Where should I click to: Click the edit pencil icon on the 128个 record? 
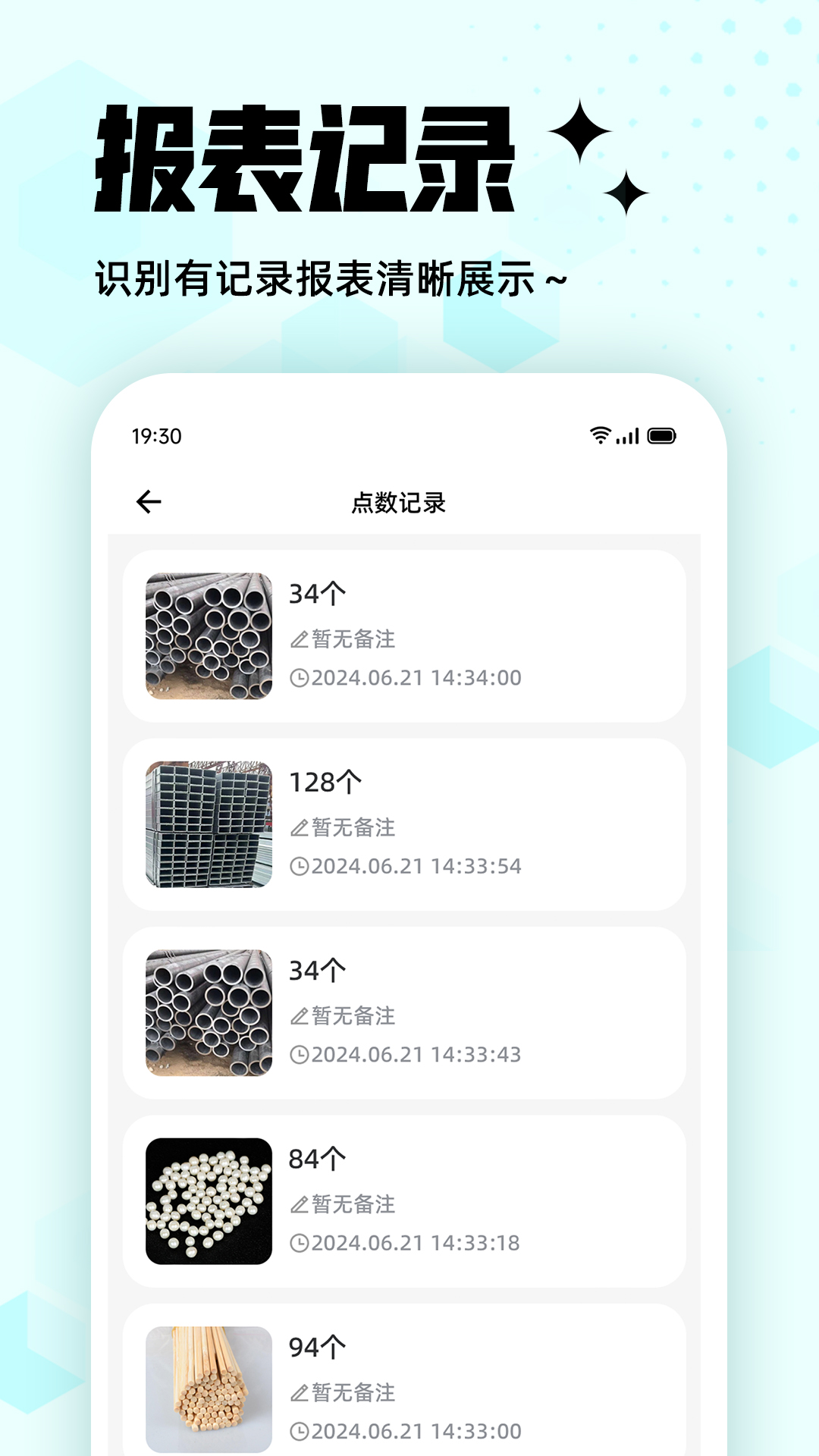pyautogui.click(x=300, y=827)
